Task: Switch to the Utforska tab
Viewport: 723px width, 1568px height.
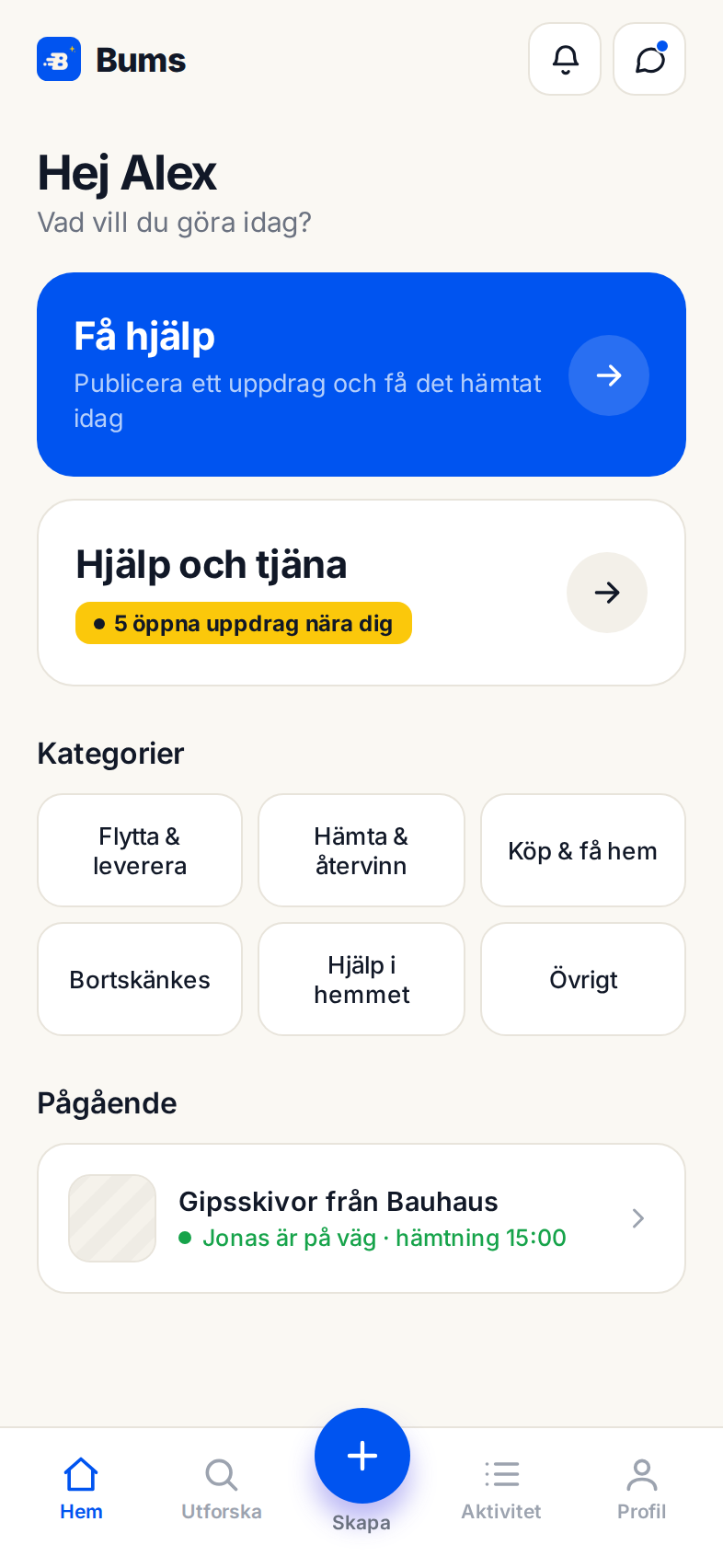Action: click(x=222, y=1488)
